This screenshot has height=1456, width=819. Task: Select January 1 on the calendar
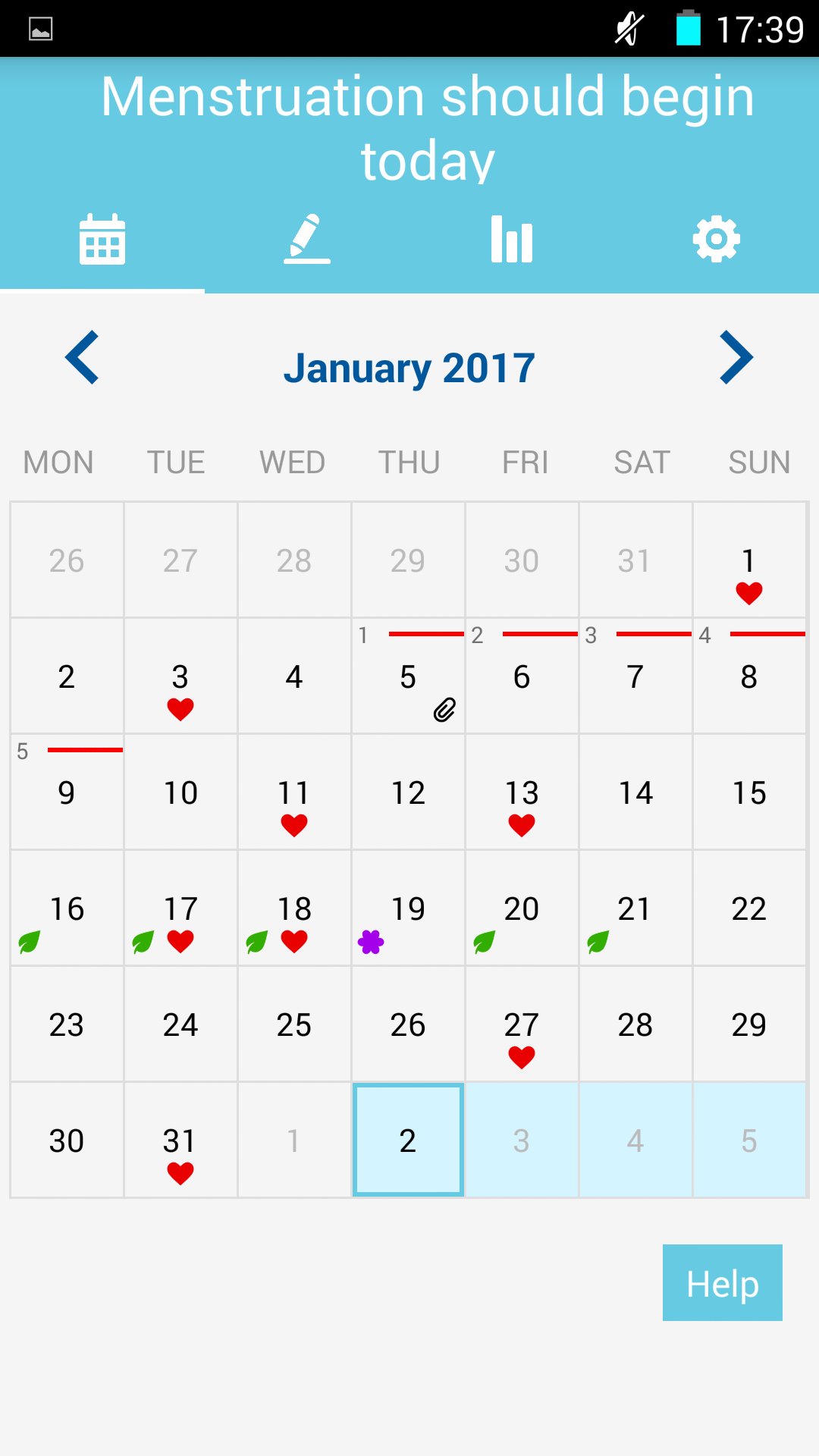(749, 560)
